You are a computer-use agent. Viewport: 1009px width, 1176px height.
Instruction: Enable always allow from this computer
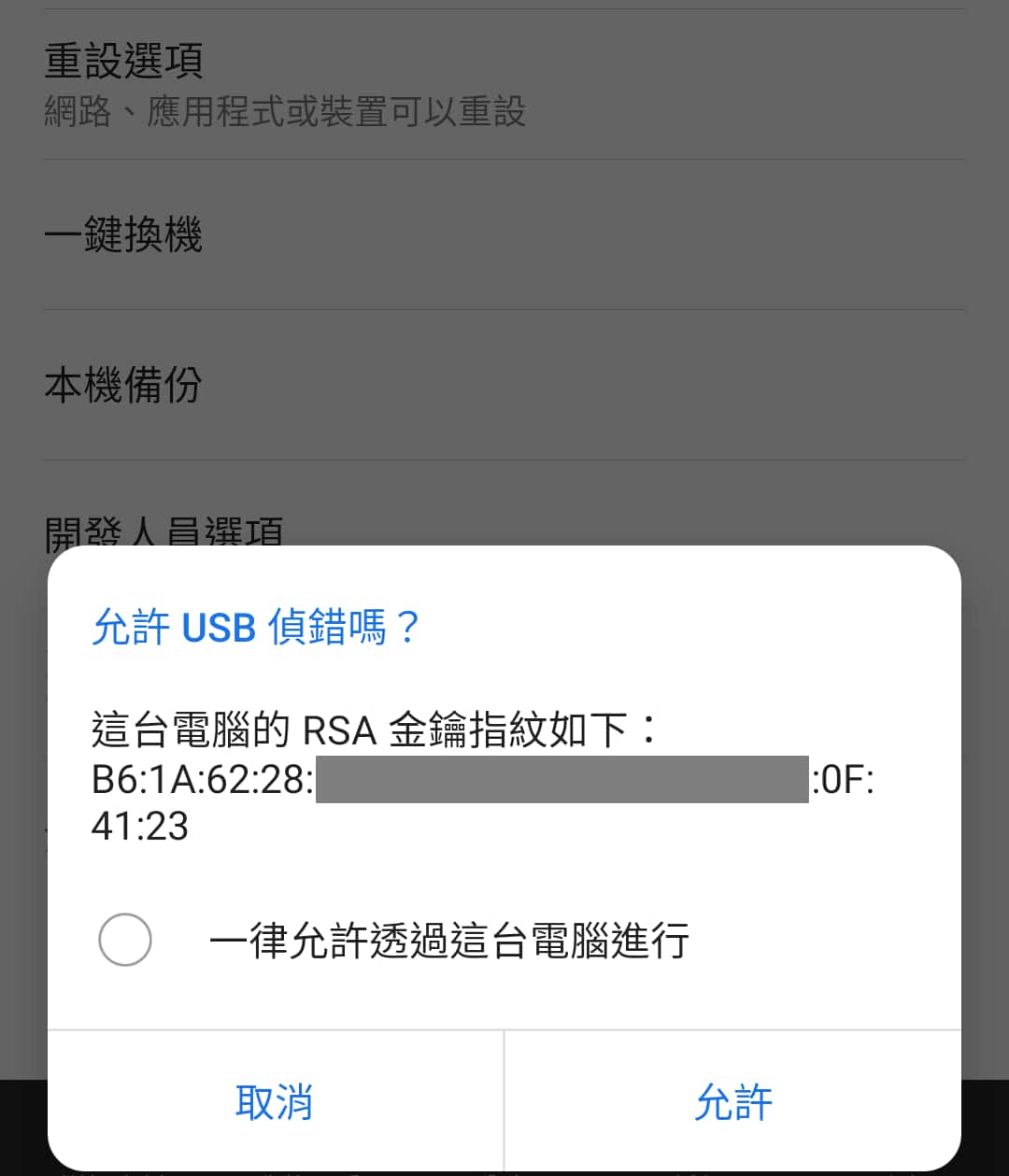pos(125,940)
